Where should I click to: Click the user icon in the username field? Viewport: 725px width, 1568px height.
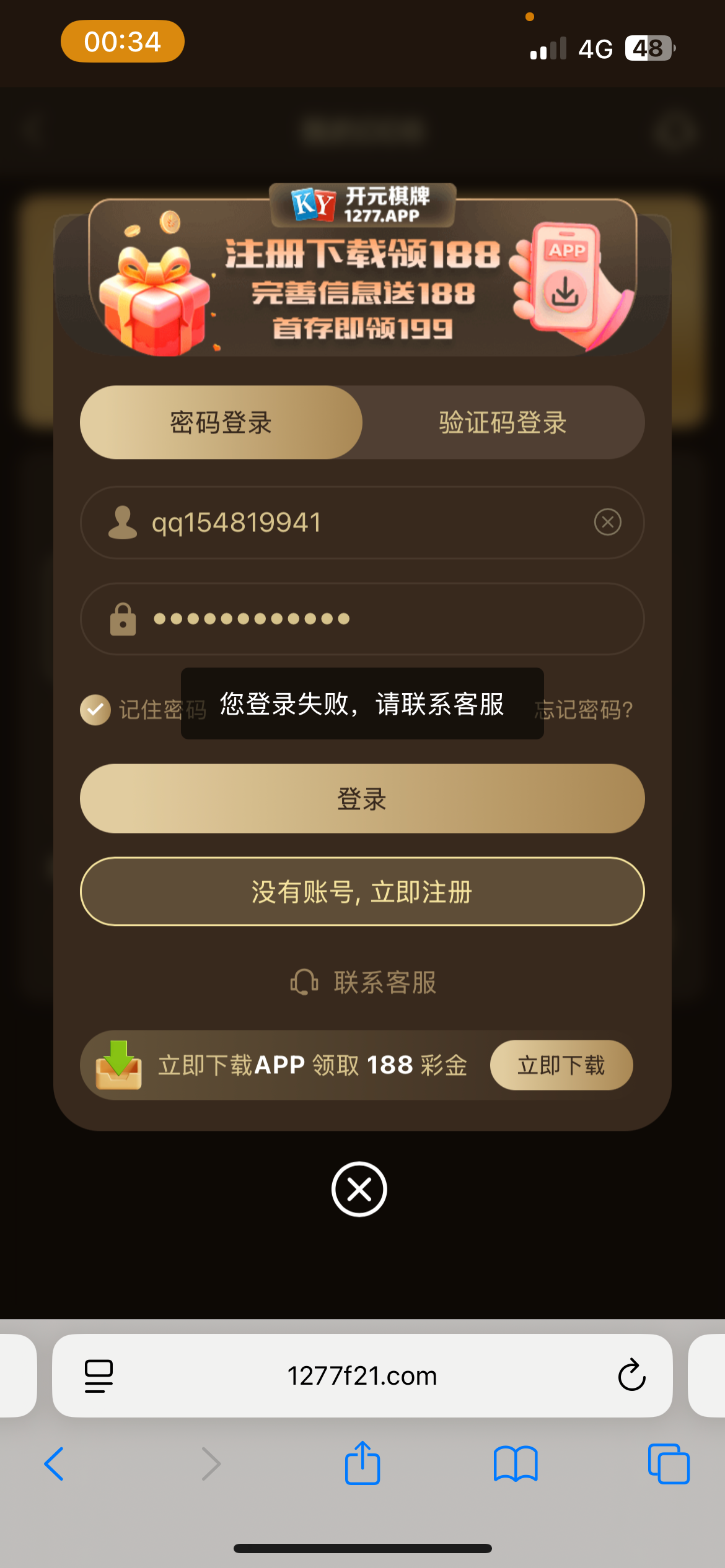[121, 522]
